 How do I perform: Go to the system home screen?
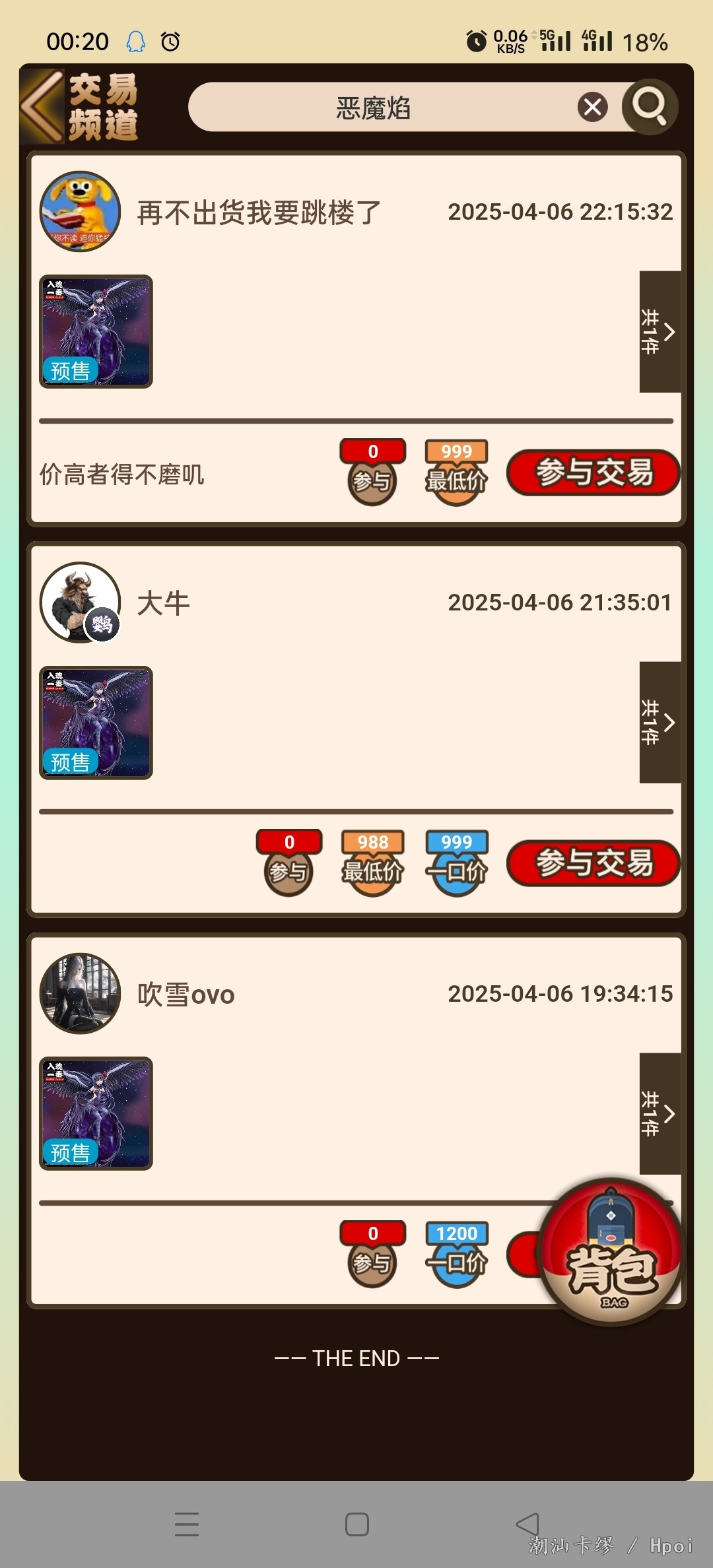pyautogui.click(x=356, y=1524)
